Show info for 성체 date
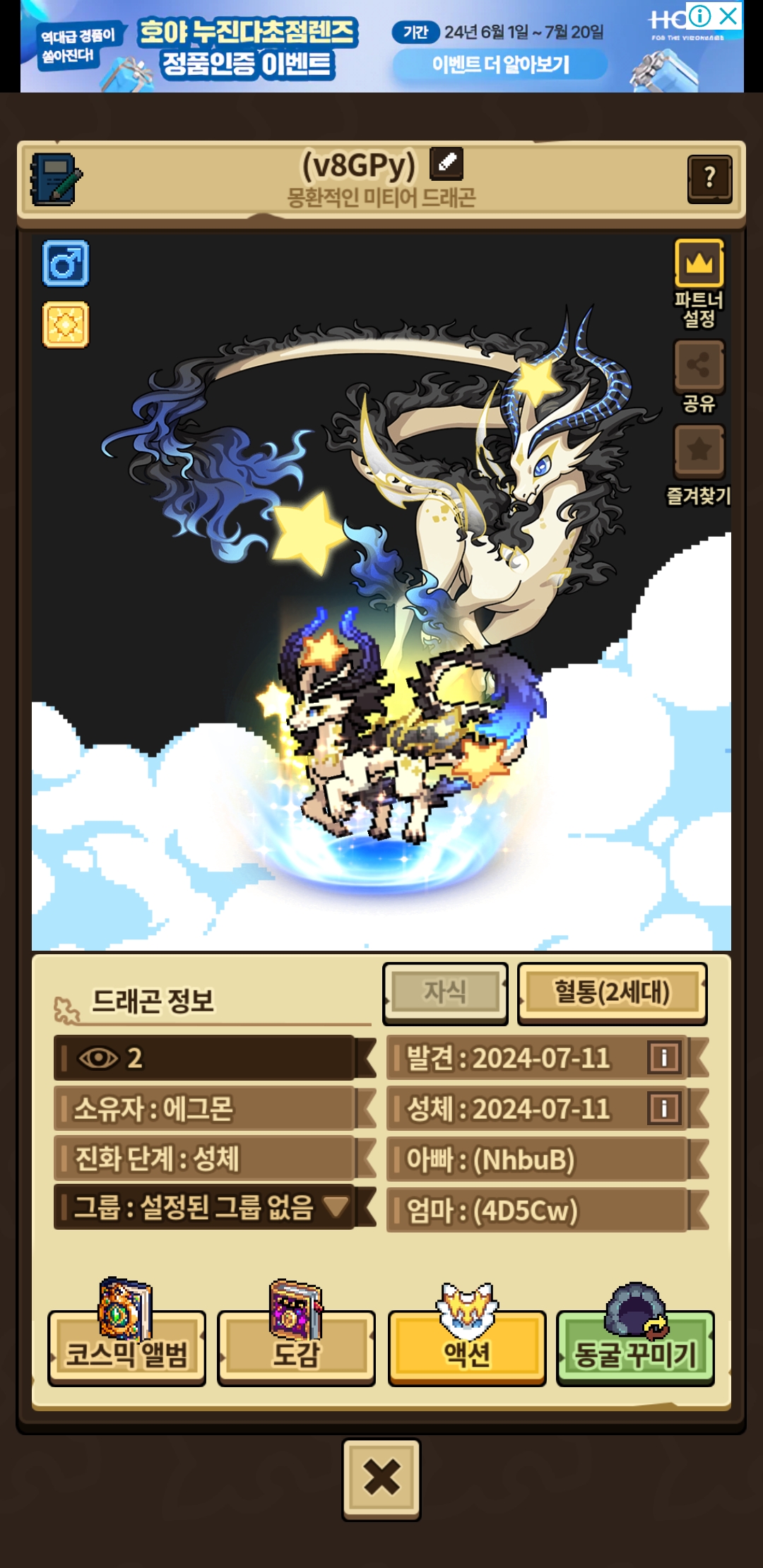 664,1108
